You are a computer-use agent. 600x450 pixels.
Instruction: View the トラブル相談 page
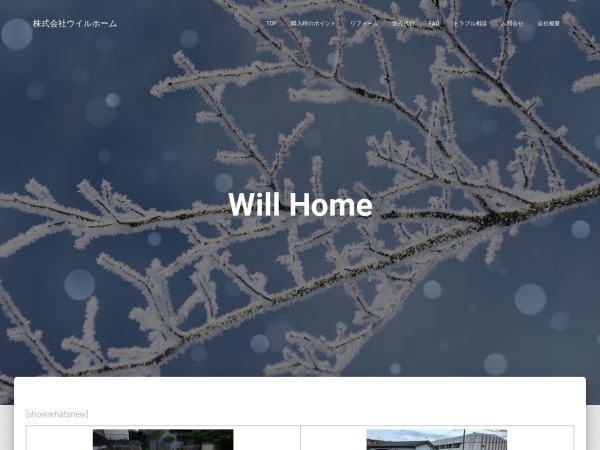click(x=470, y=23)
